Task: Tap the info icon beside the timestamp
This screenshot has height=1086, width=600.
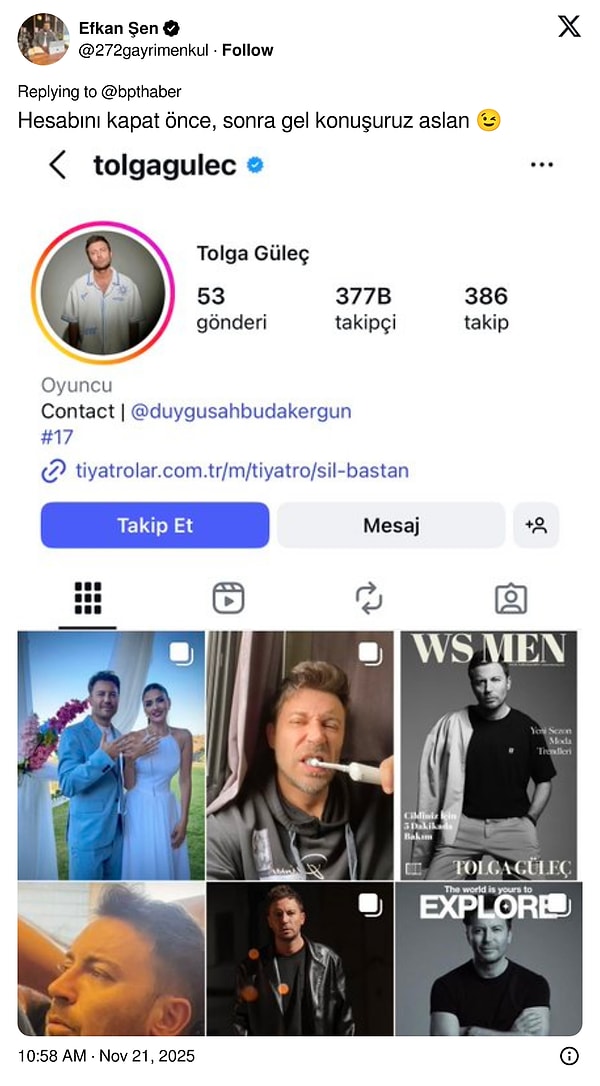Action: pyautogui.click(x=569, y=1056)
